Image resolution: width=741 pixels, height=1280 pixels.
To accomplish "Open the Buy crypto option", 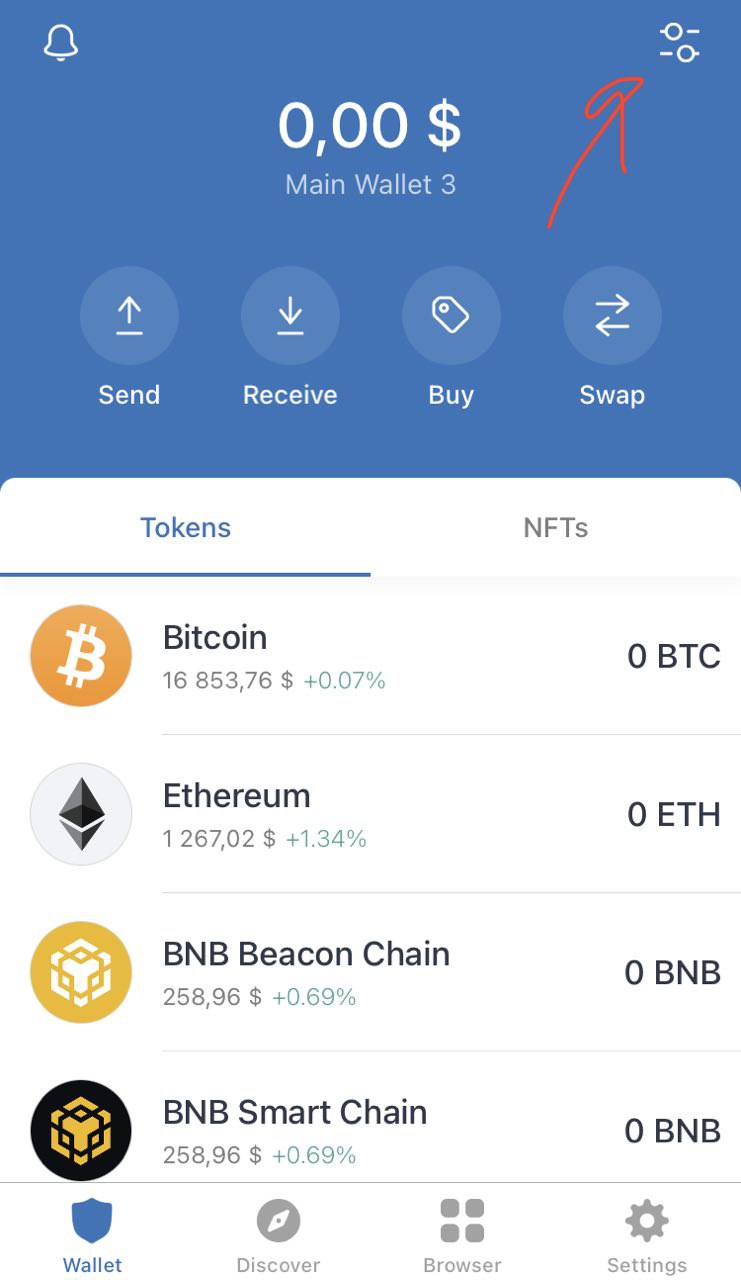I will (451, 317).
